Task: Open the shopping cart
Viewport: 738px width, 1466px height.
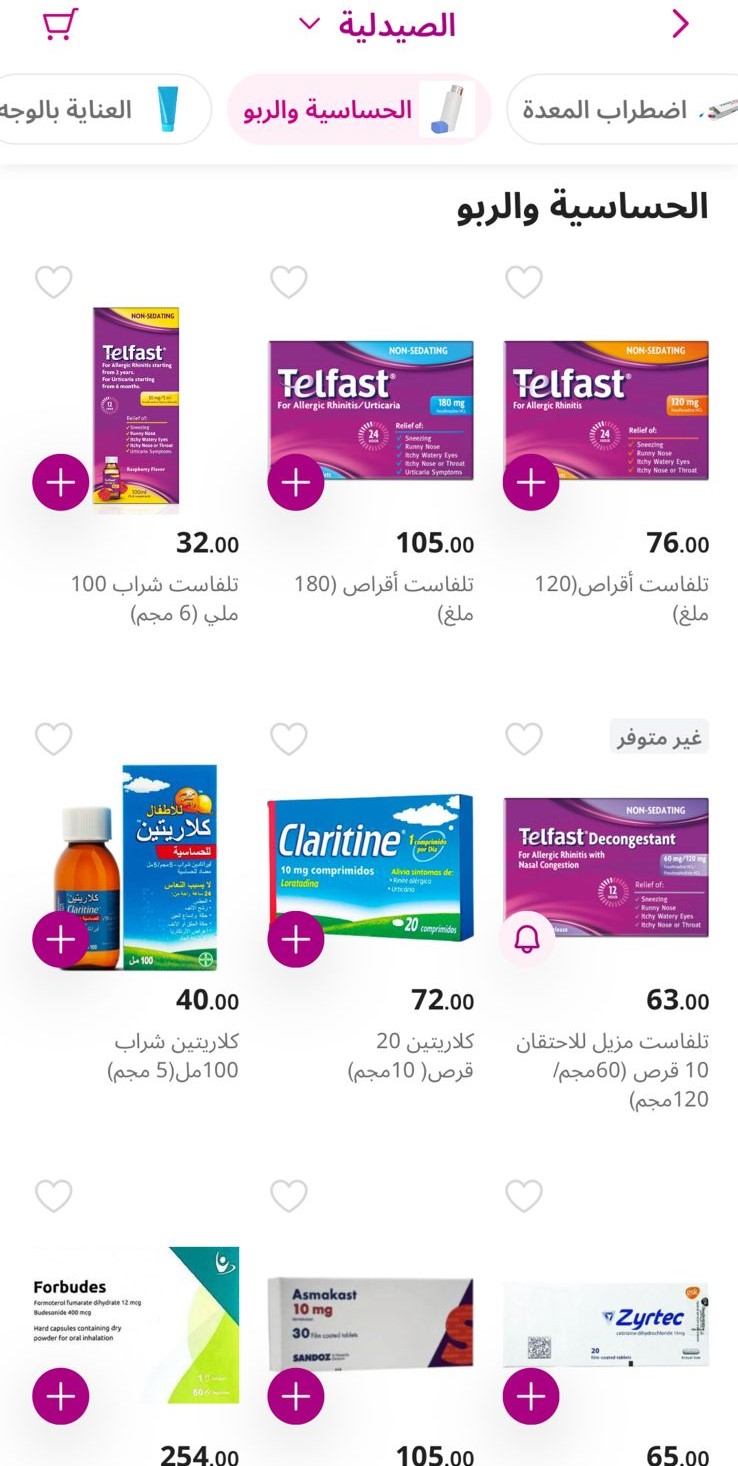Action: [x=60, y=24]
